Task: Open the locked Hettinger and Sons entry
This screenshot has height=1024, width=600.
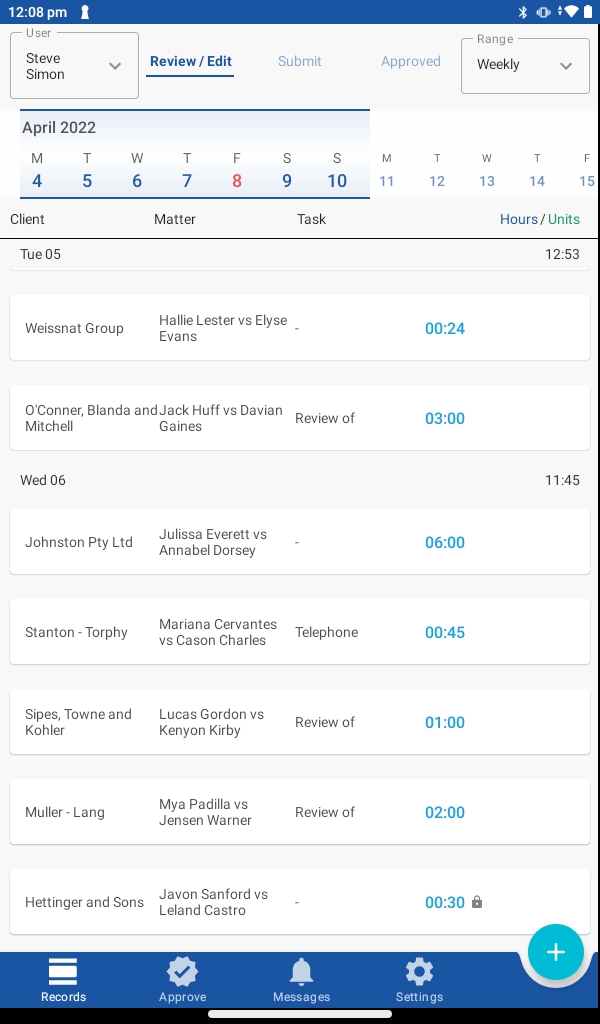Action: [x=300, y=903]
